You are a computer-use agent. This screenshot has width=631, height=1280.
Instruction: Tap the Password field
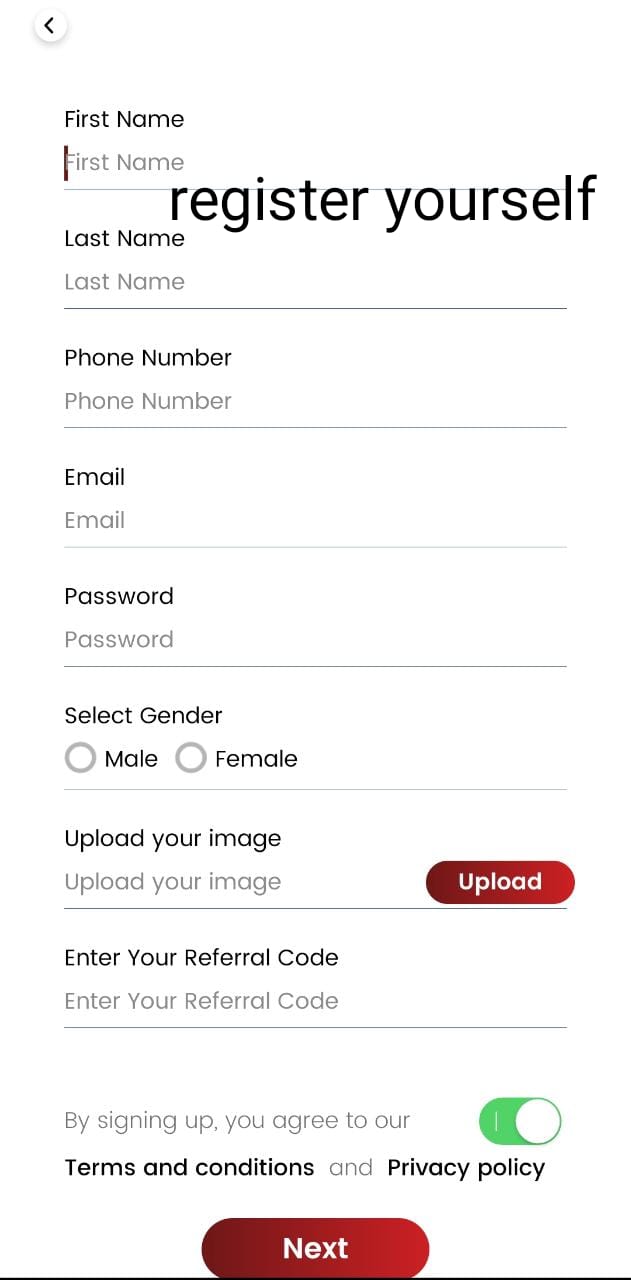[x=315, y=639]
